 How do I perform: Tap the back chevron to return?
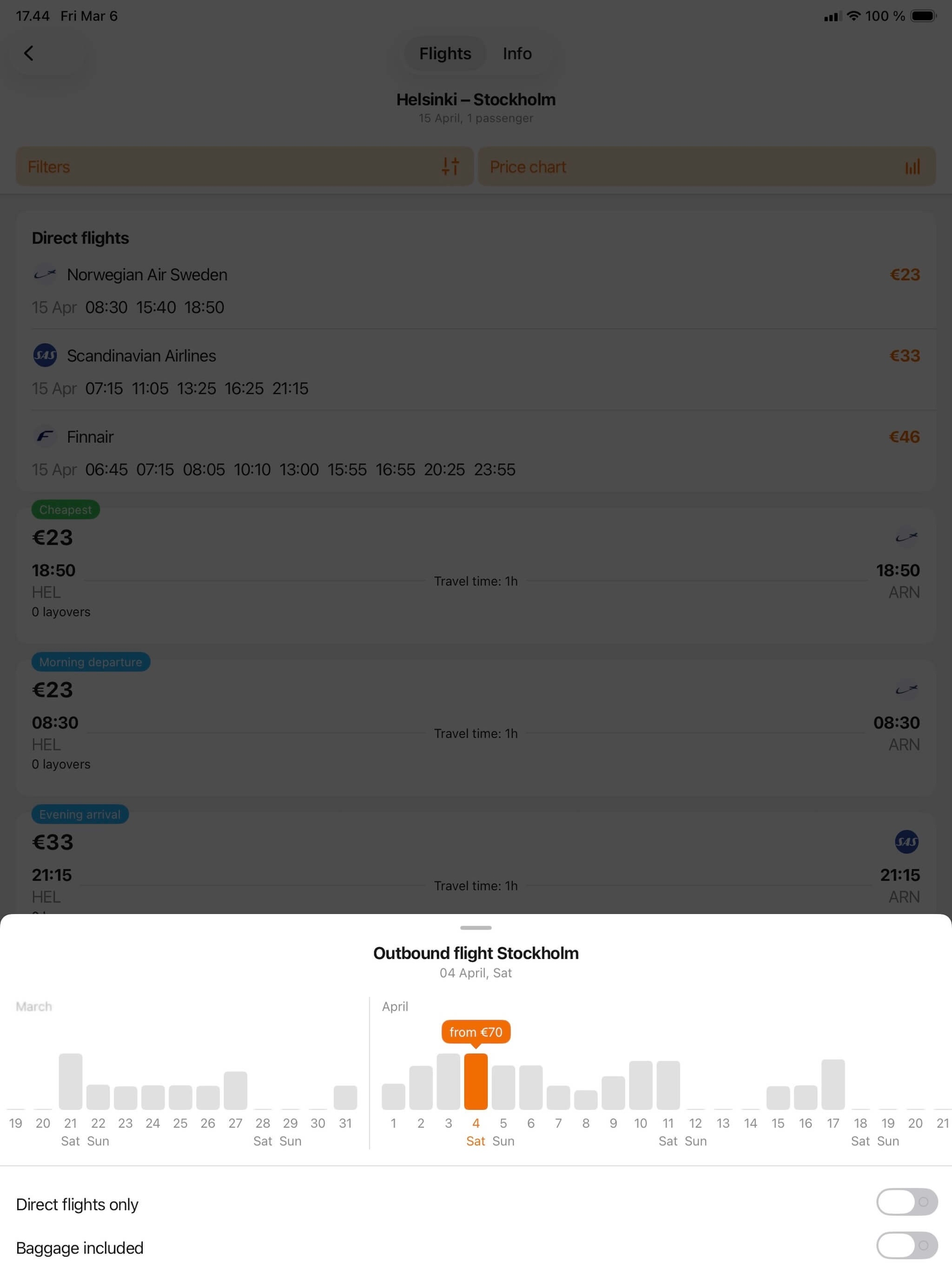(29, 53)
